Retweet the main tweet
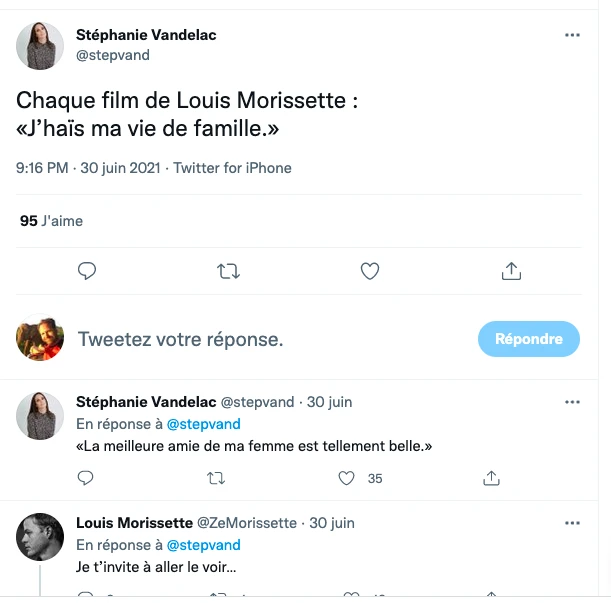Screen dimensions: 611x603 228,271
